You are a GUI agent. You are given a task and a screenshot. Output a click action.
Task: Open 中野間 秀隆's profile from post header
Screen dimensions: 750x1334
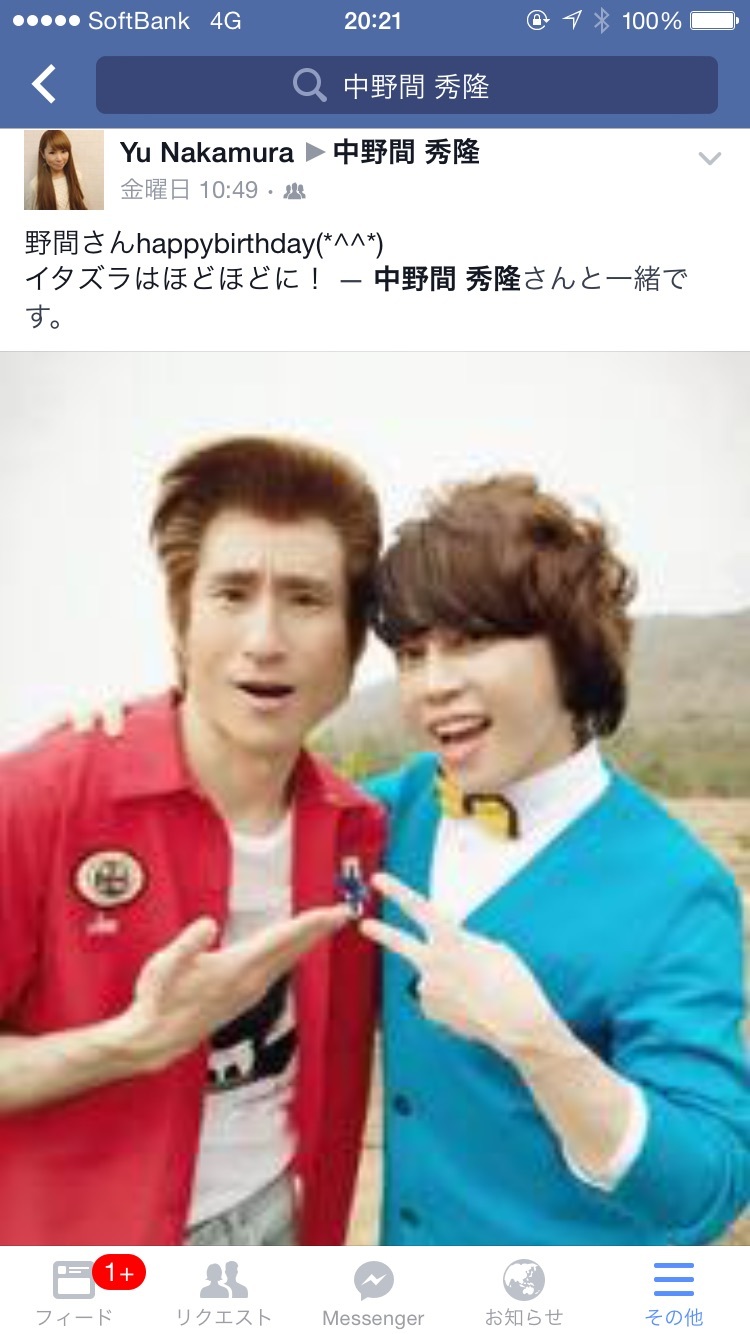[406, 152]
